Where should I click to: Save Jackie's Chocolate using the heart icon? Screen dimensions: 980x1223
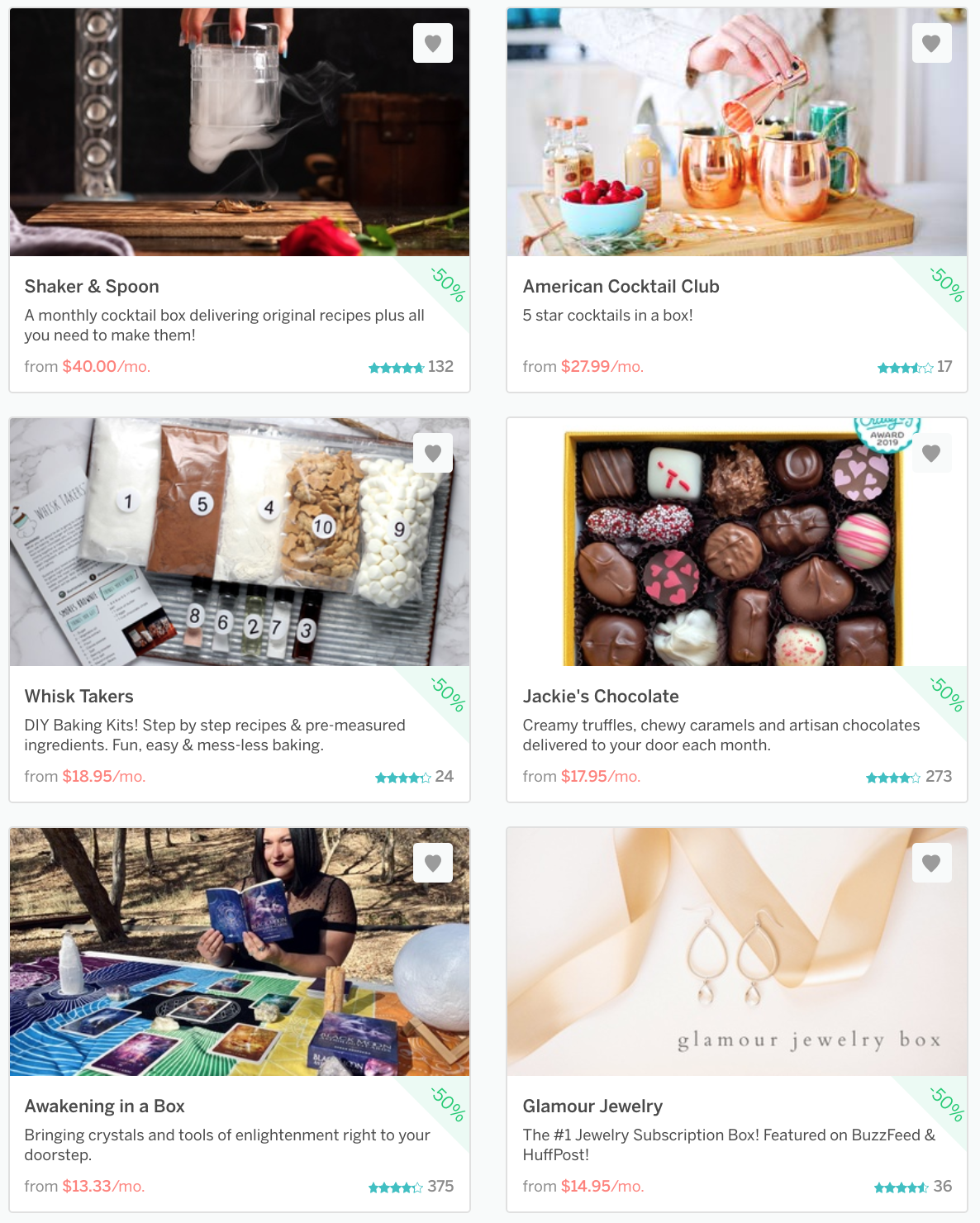tap(931, 452)
